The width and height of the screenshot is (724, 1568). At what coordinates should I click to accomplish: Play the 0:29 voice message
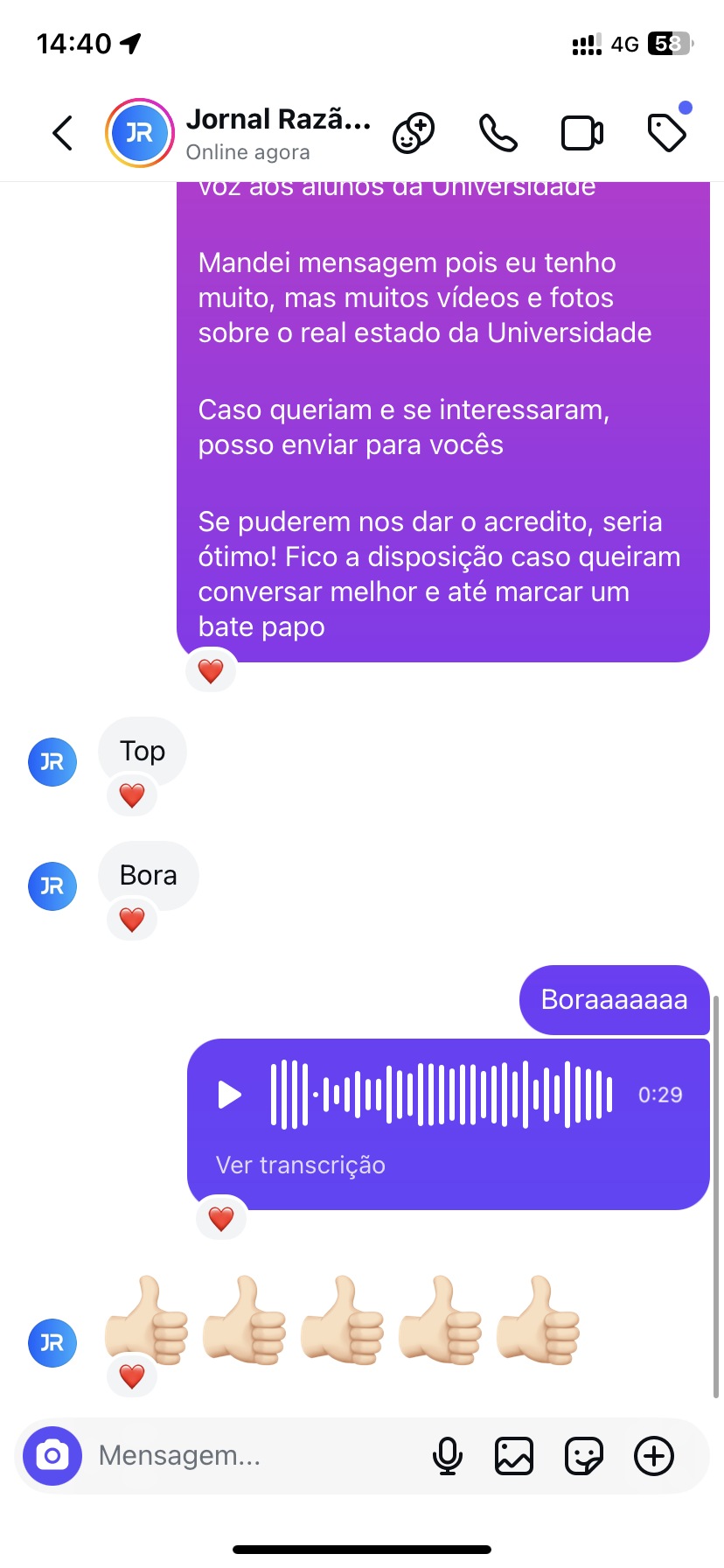(230, 1095)
